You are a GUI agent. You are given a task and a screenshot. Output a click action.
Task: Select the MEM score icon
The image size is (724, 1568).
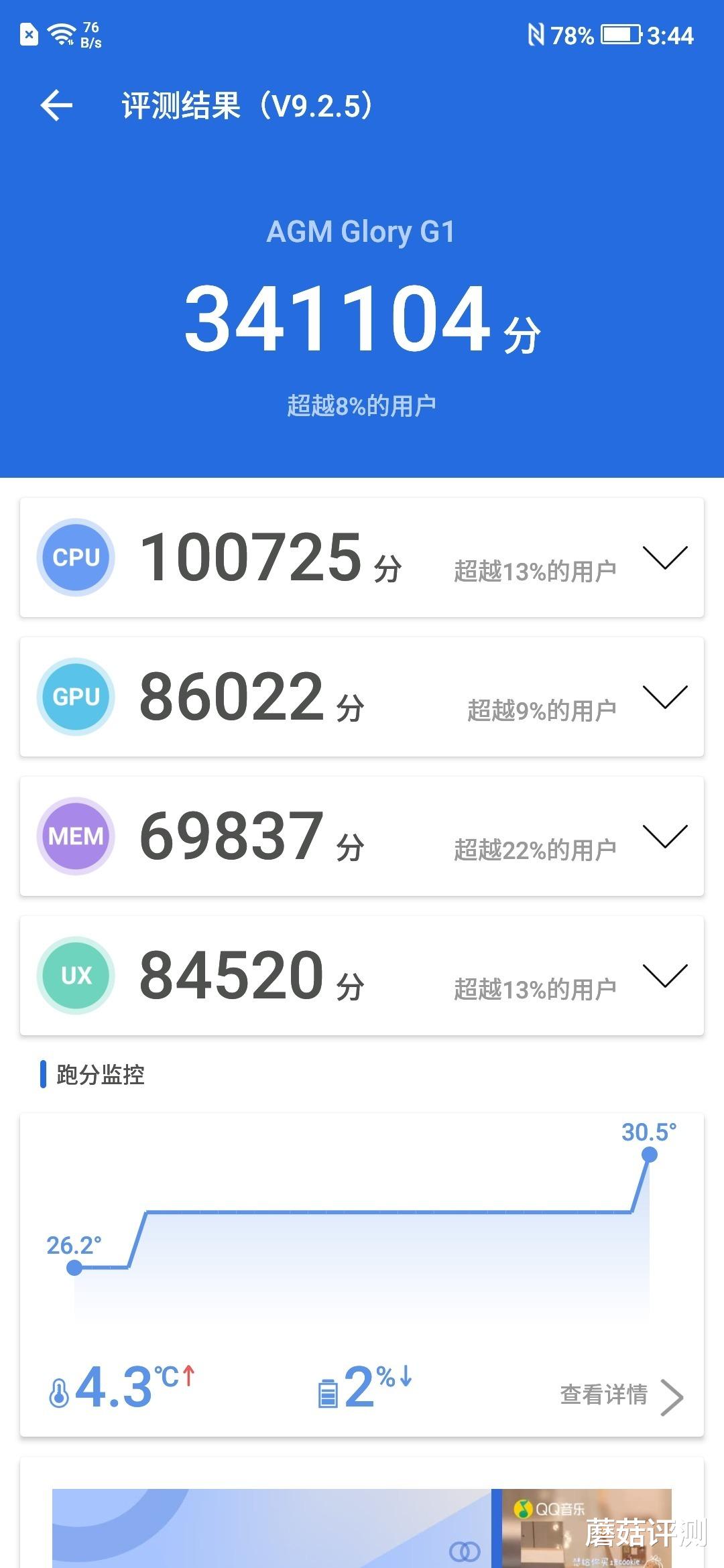click(x=76, y=836)
